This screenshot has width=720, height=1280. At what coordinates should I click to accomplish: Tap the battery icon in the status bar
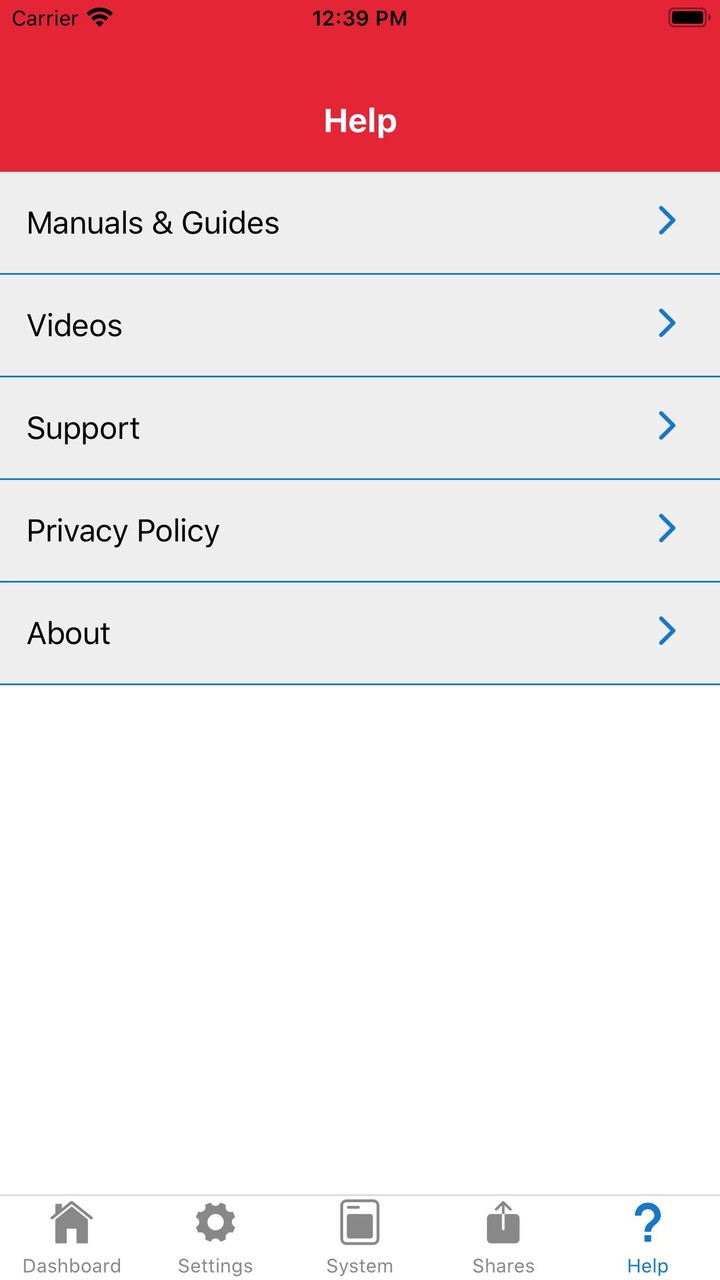click(x=688, y=16)
